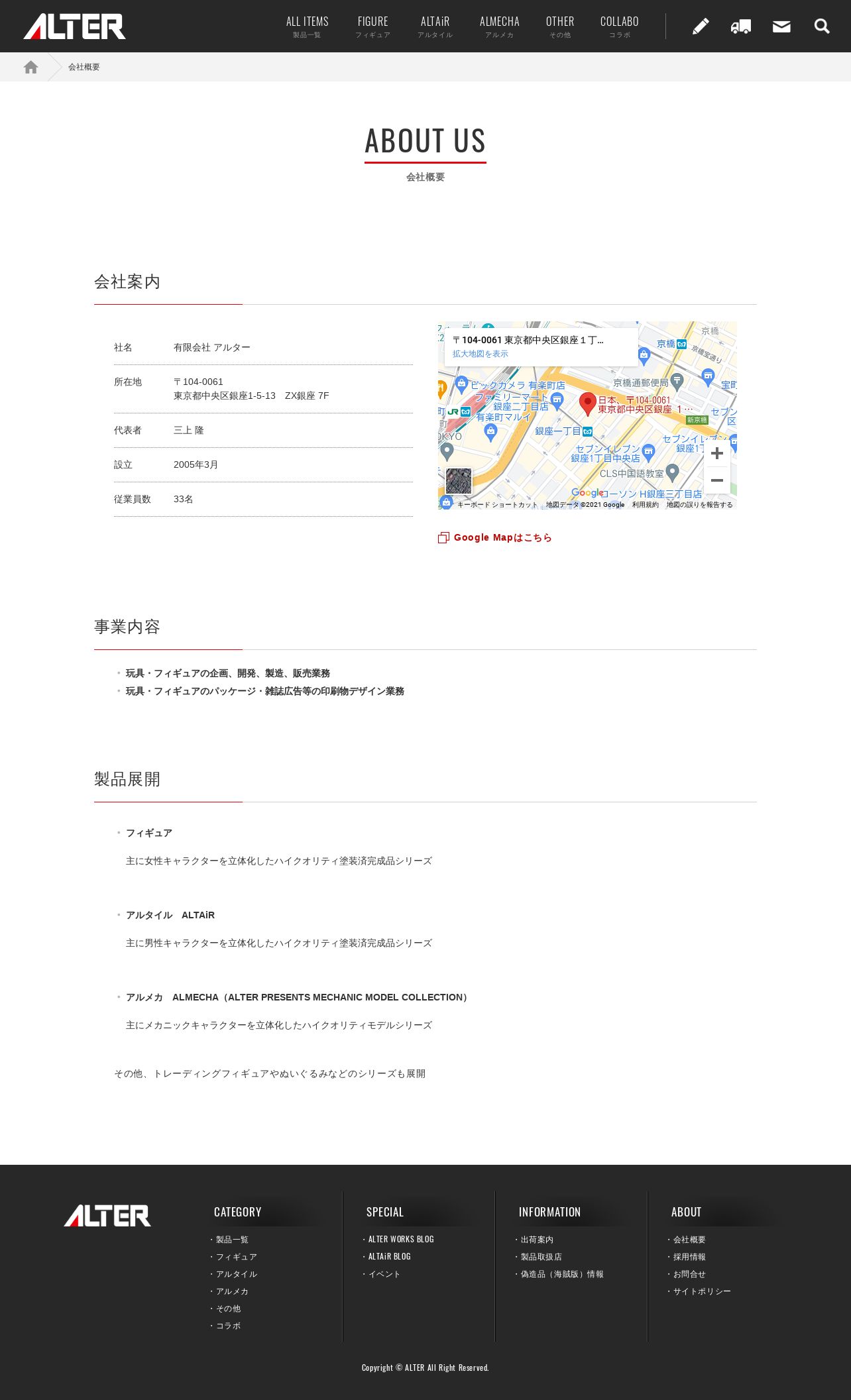The image size is (851, 1400).
Task: Open the イベント footer link
Action: coord(384,1274)
